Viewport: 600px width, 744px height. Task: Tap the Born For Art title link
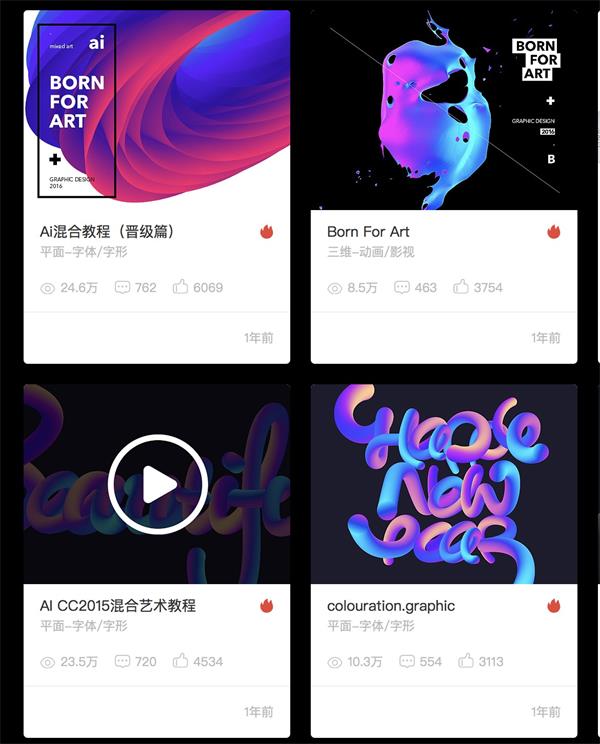coord(368,231)
